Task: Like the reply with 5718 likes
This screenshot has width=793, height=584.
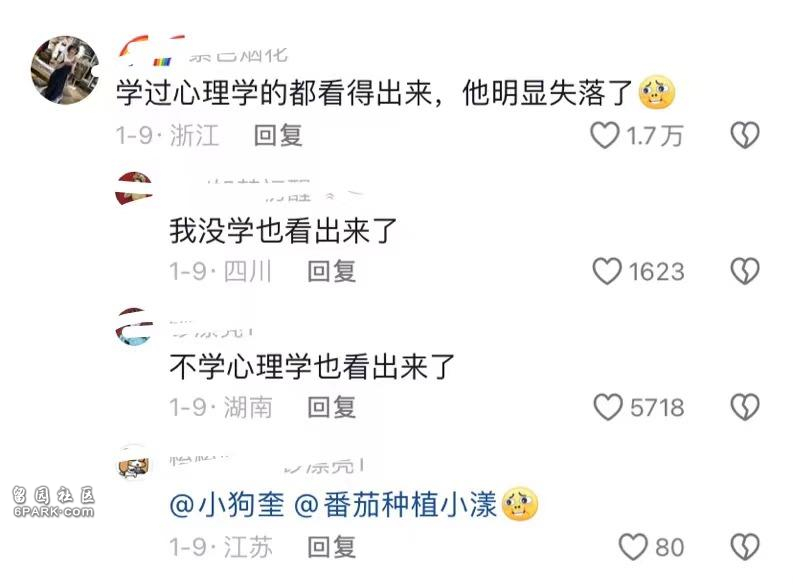Action: [607, 407]
